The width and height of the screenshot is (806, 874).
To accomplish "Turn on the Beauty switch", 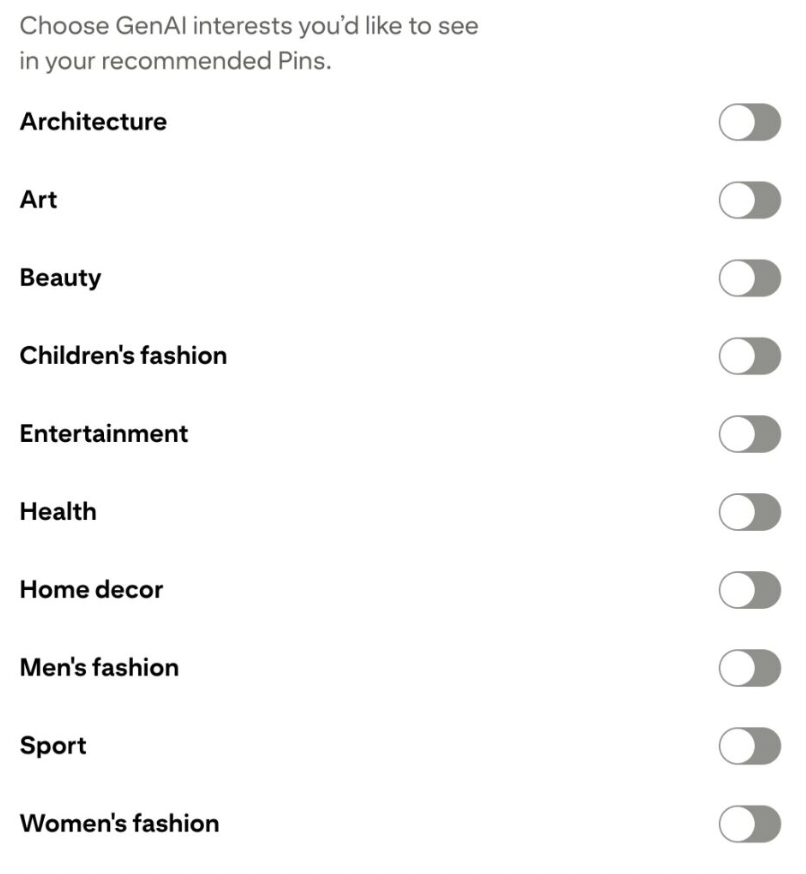I will (x=749, y=278).
